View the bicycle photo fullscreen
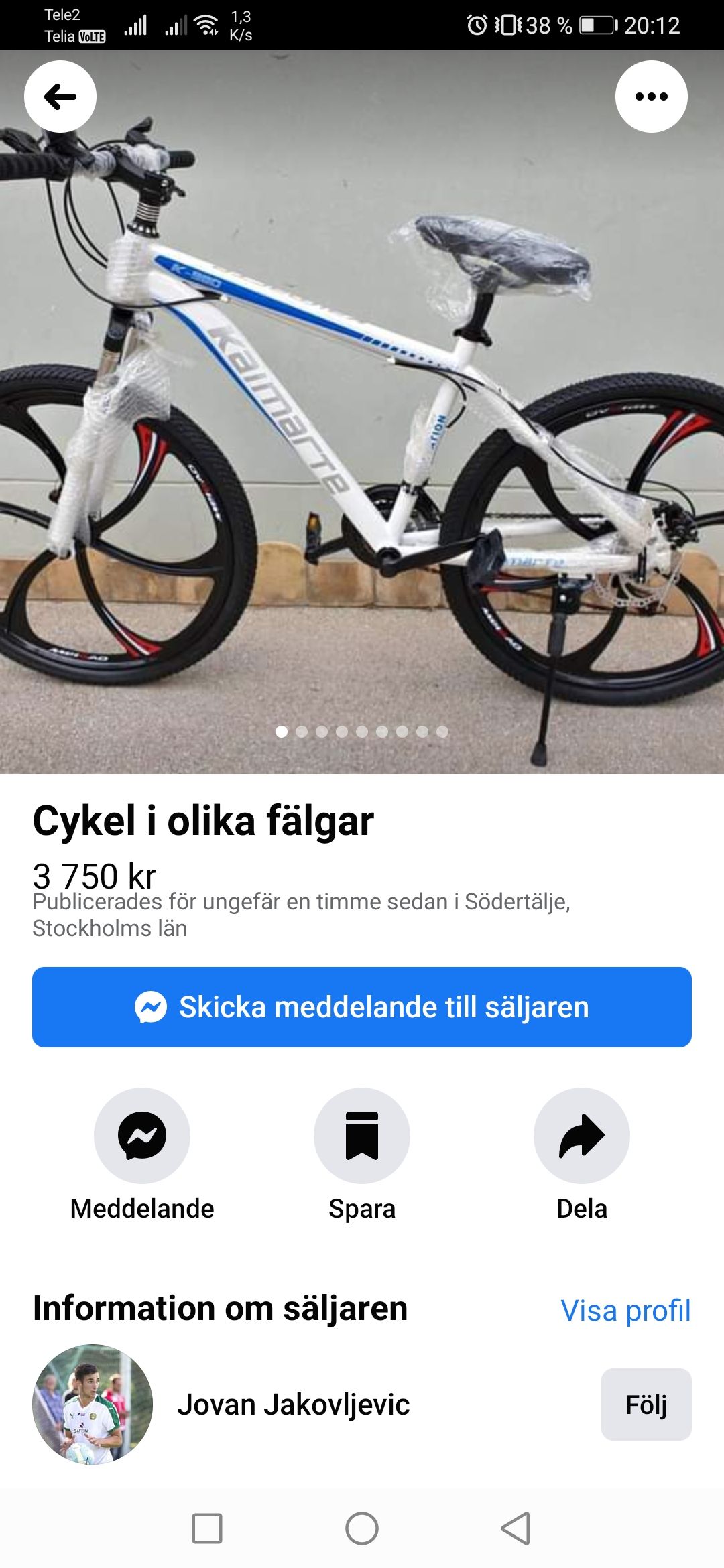The width and height of the screenshot is (724, 1568). coord(362,412)
